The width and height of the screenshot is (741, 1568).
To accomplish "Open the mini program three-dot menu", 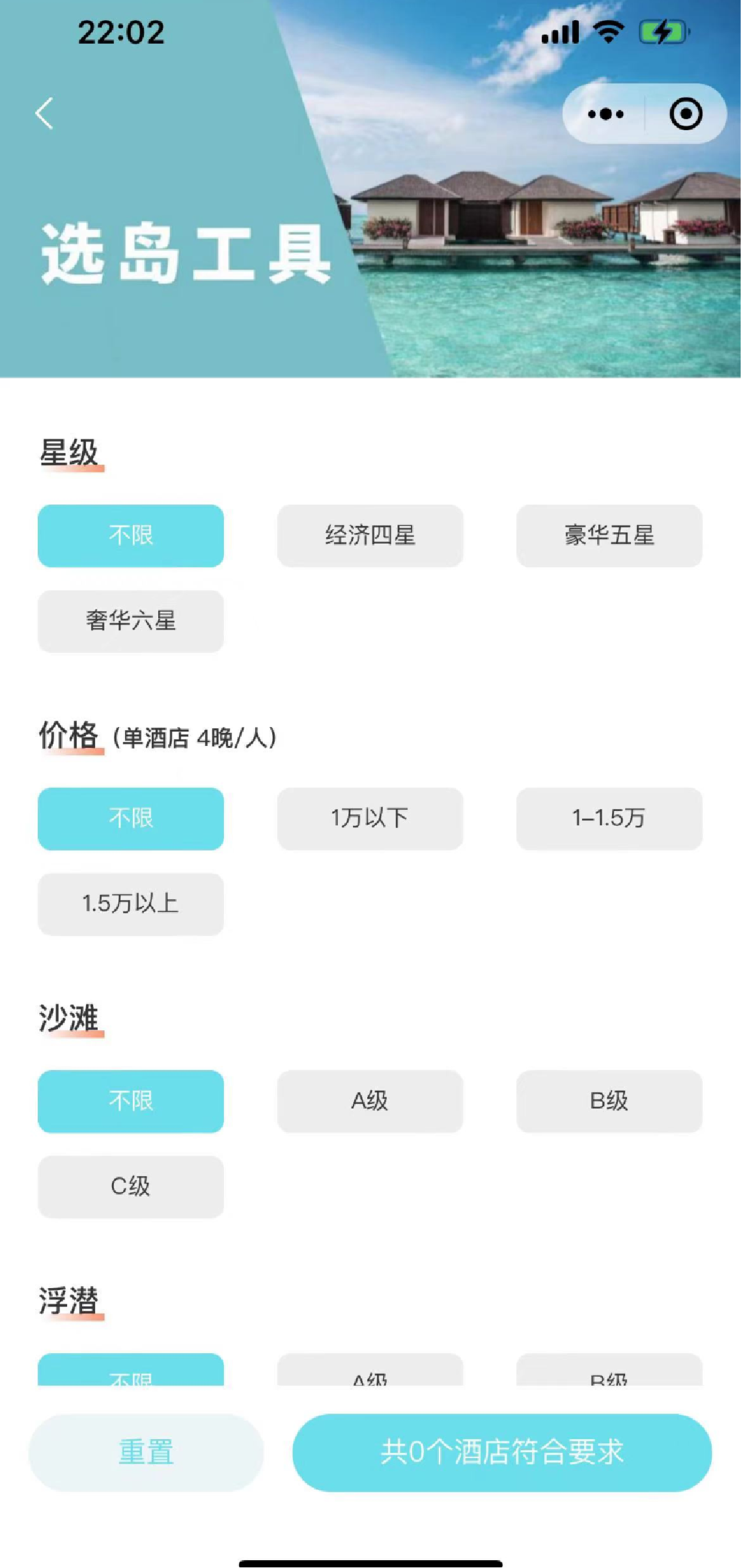I will (x=605, y=115).
